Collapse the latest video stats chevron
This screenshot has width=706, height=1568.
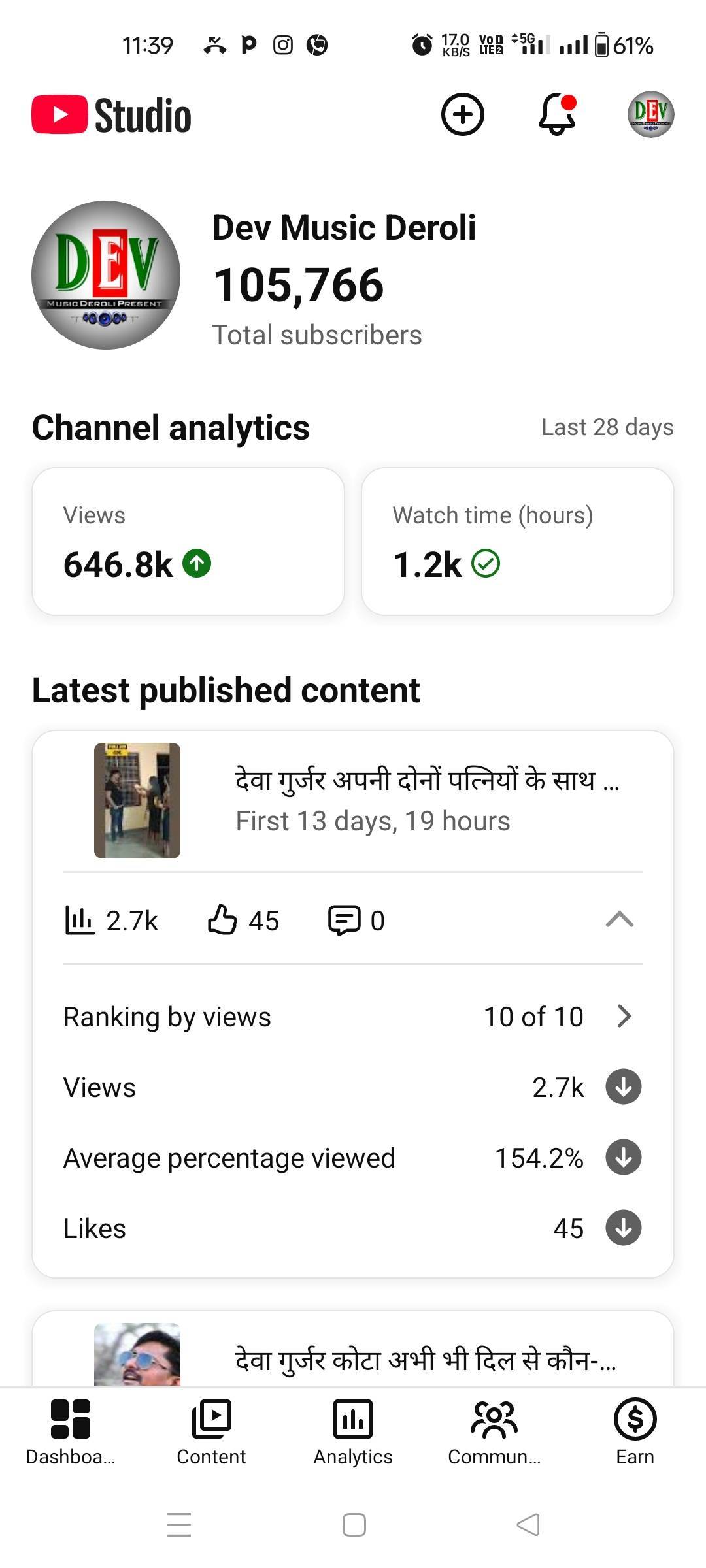click(x=619, y=920)
